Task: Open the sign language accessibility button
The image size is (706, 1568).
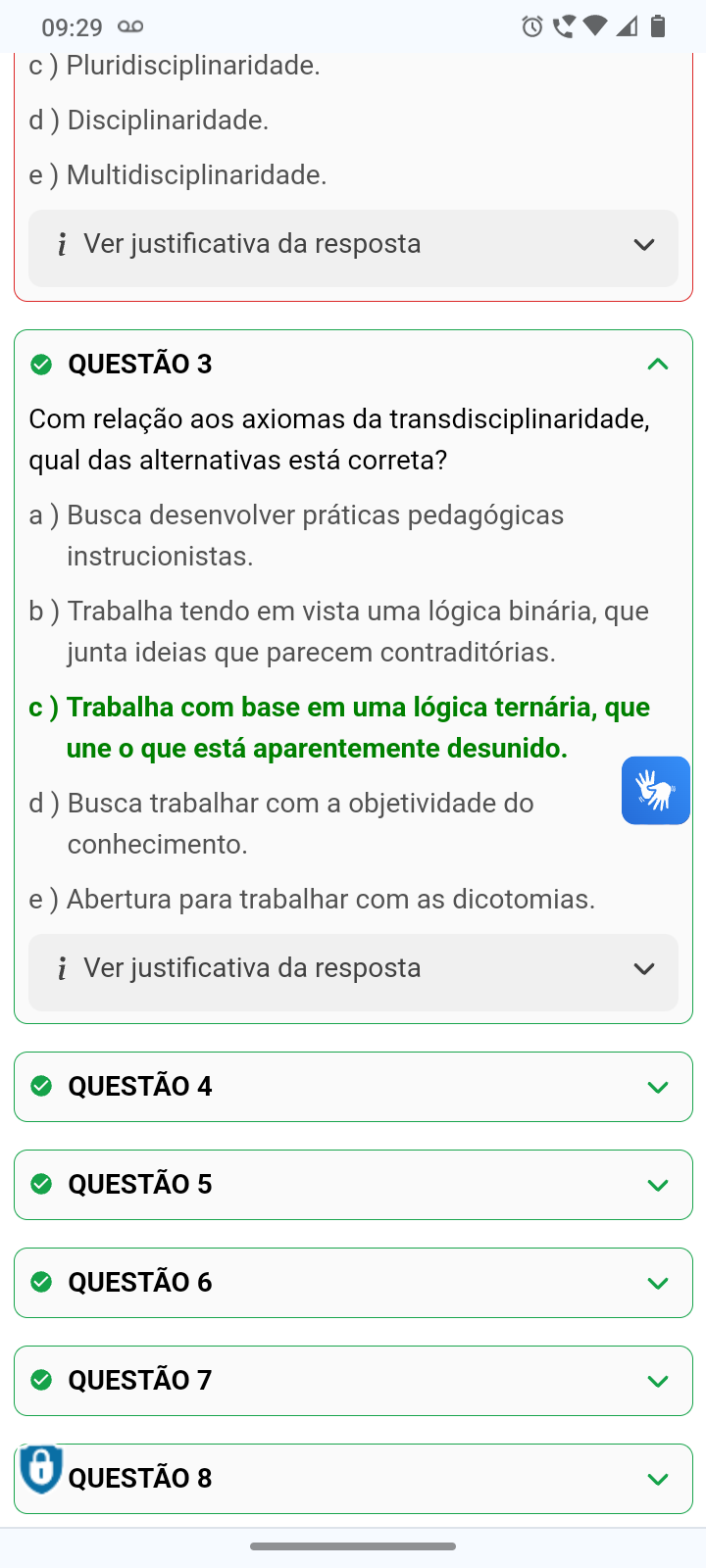Action: point(655,791)
